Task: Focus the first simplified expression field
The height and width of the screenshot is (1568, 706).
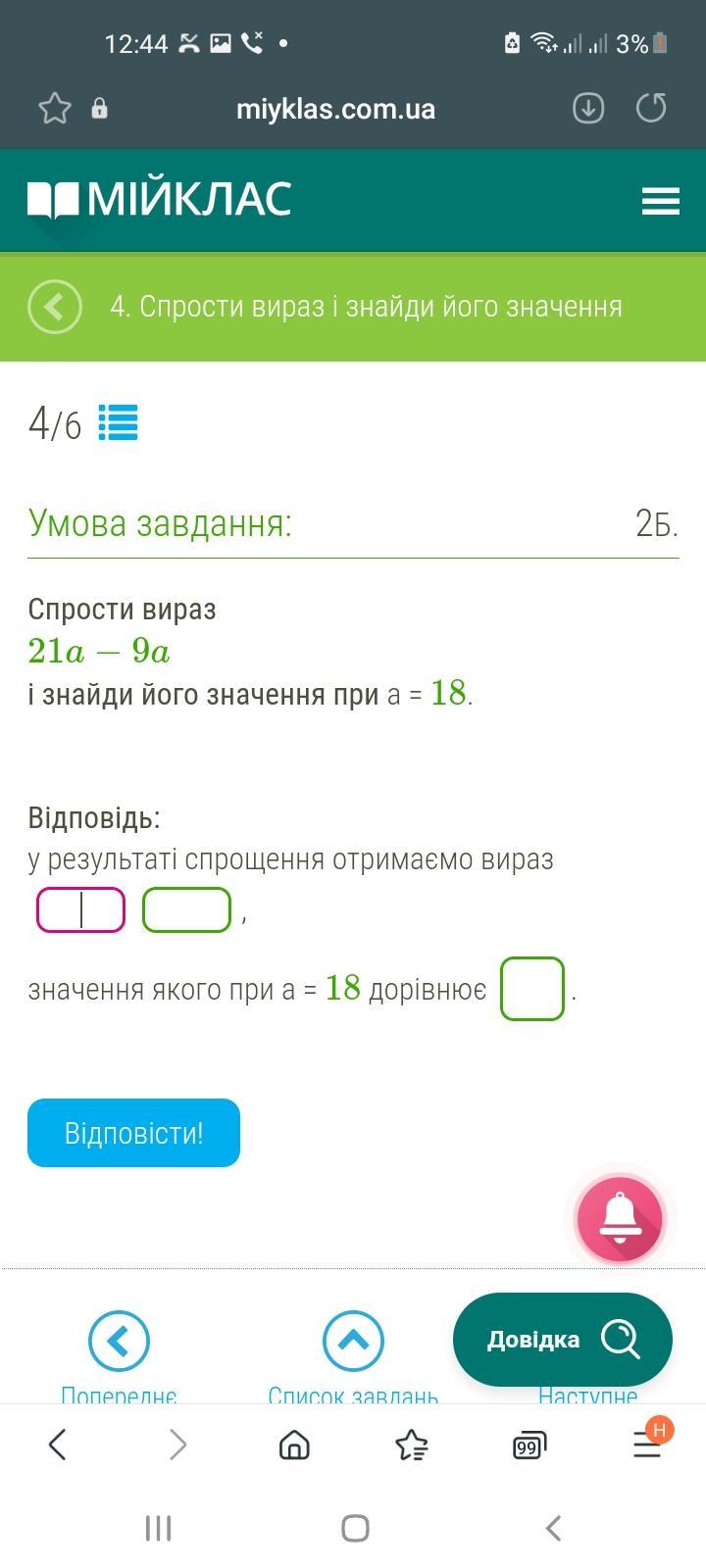Action: click(81, 909)
